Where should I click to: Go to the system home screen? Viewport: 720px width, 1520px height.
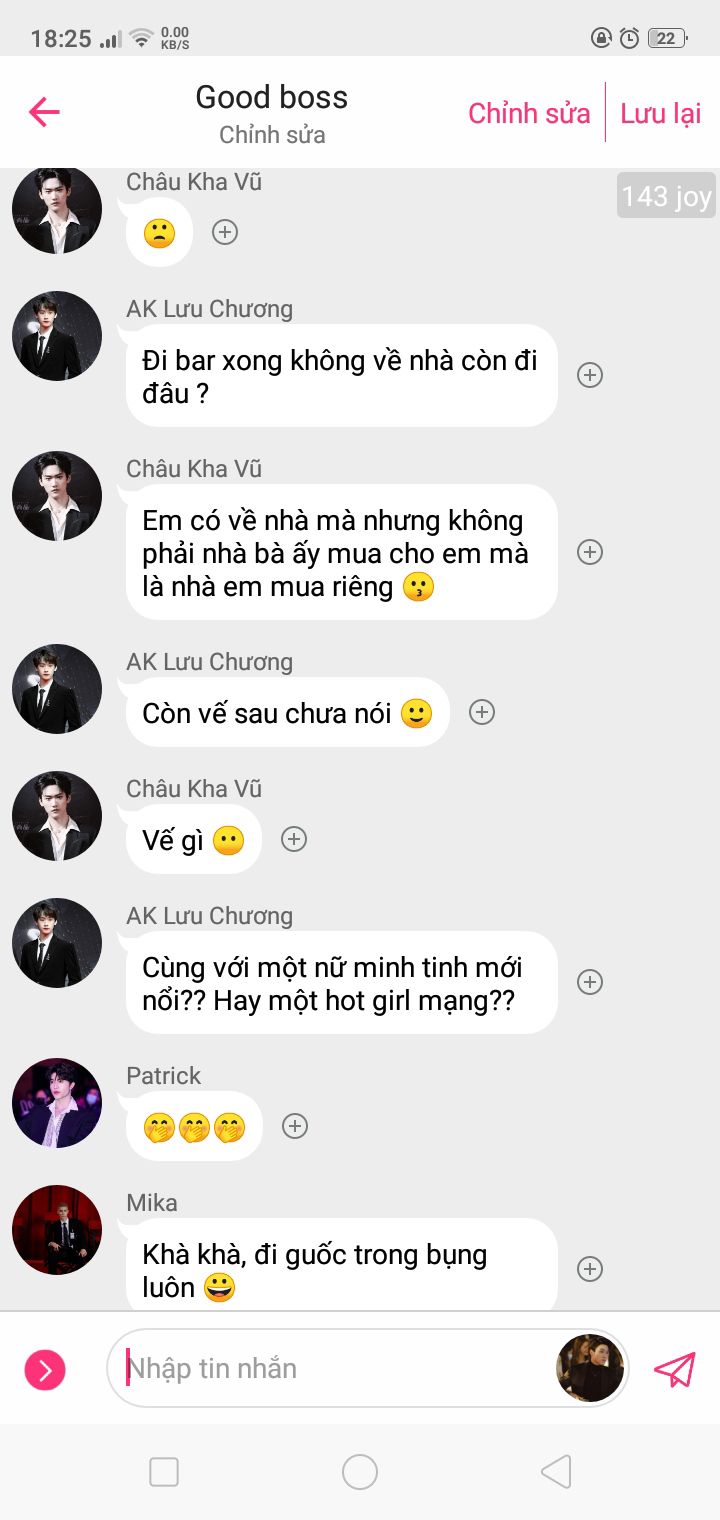pos(360,1472)
